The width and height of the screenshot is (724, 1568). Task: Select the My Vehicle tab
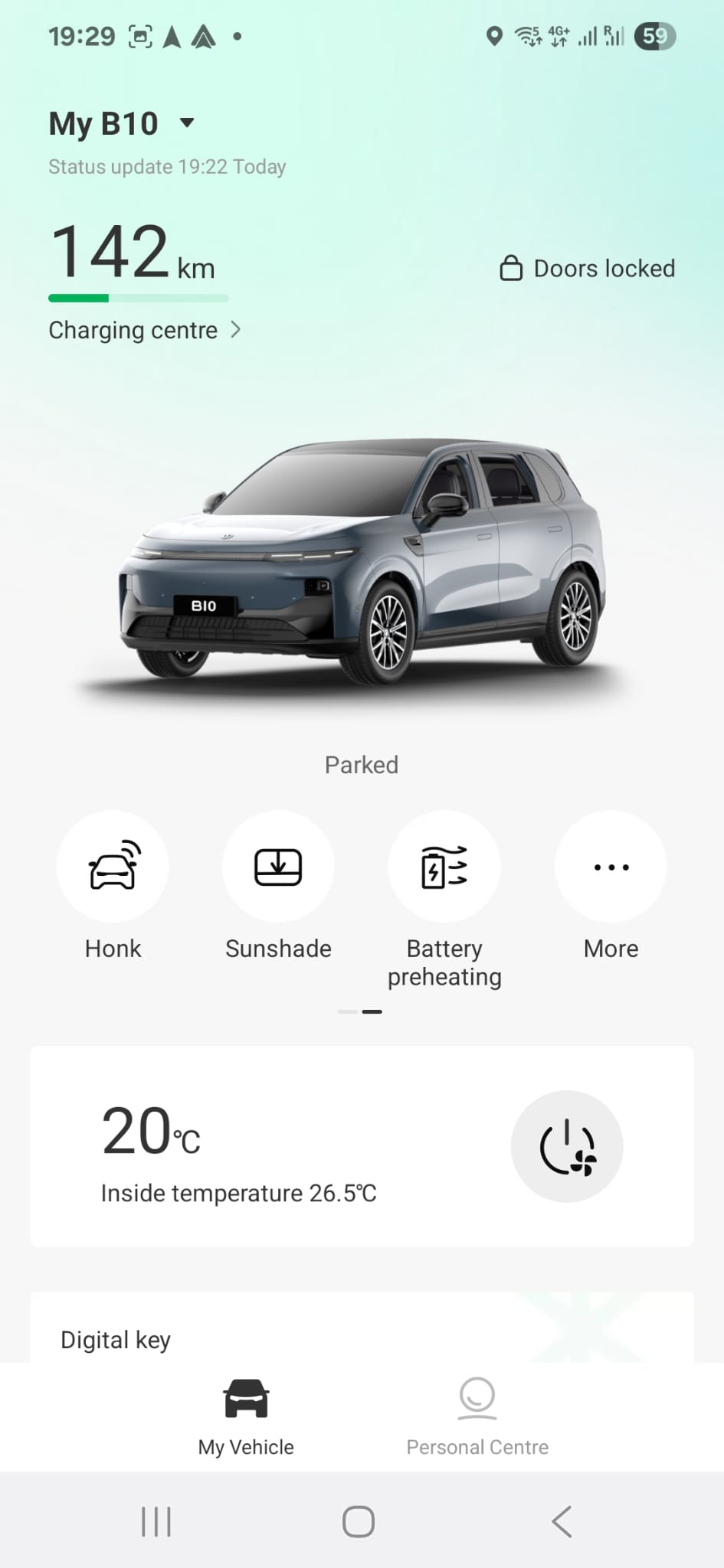[246, 1416]
